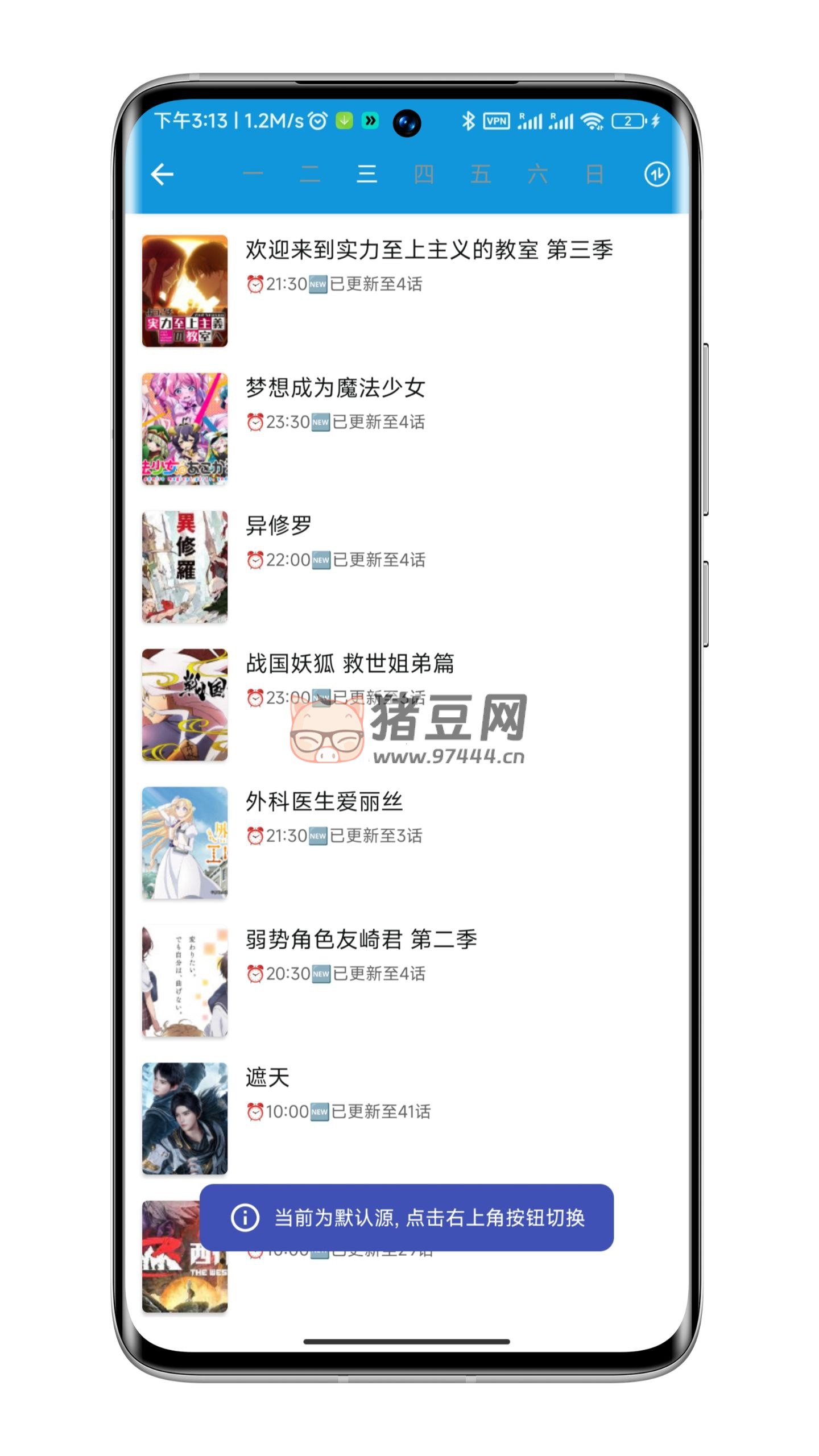Switch to the 二 (Tuesday) tab

click(x=310, y=174)
